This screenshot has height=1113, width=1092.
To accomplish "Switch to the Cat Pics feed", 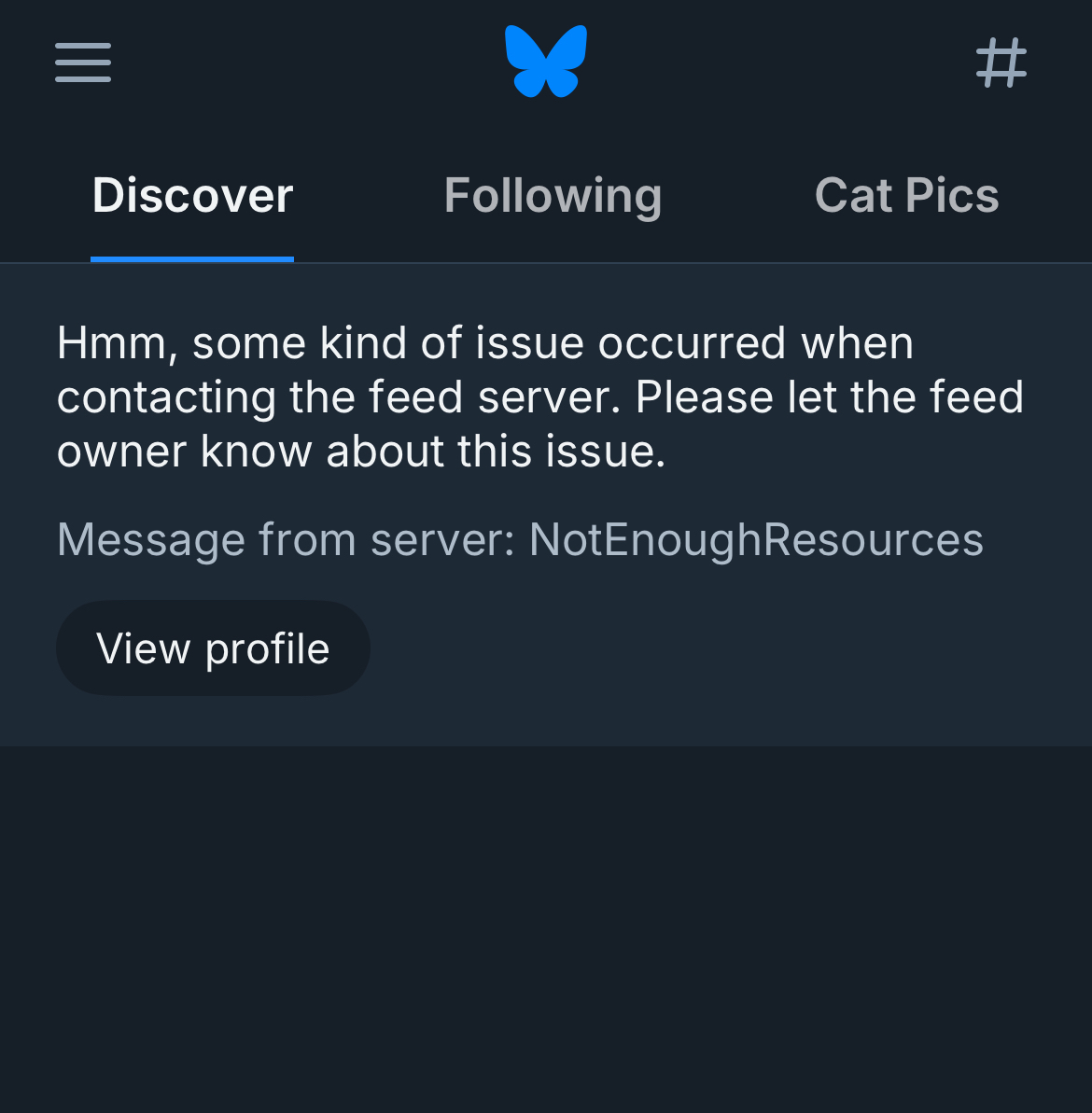I will (x=906, y=196).
